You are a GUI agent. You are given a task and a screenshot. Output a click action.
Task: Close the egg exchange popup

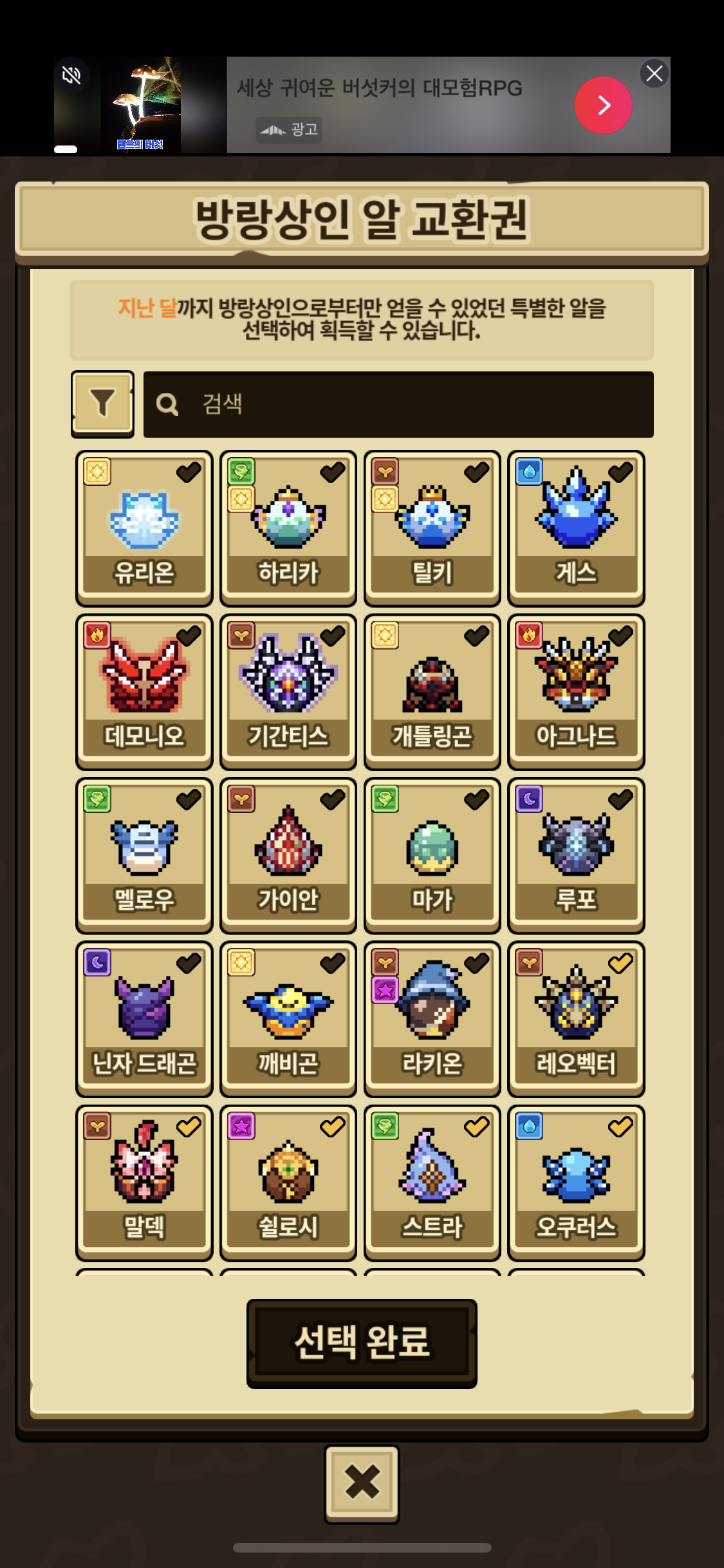point(362,1483)
